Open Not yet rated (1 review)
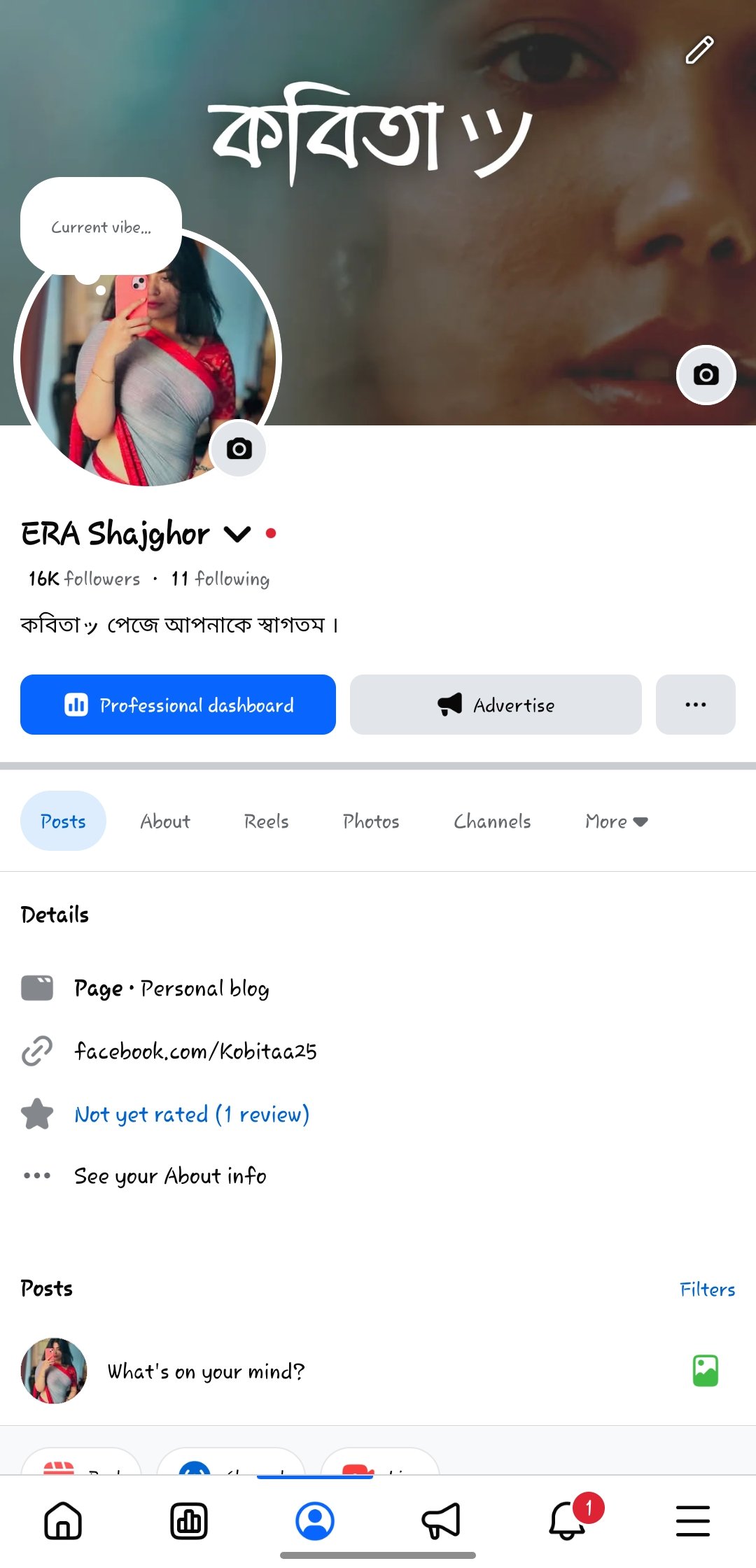This screenshot has width=756, height=1568. pos(192,1114)
